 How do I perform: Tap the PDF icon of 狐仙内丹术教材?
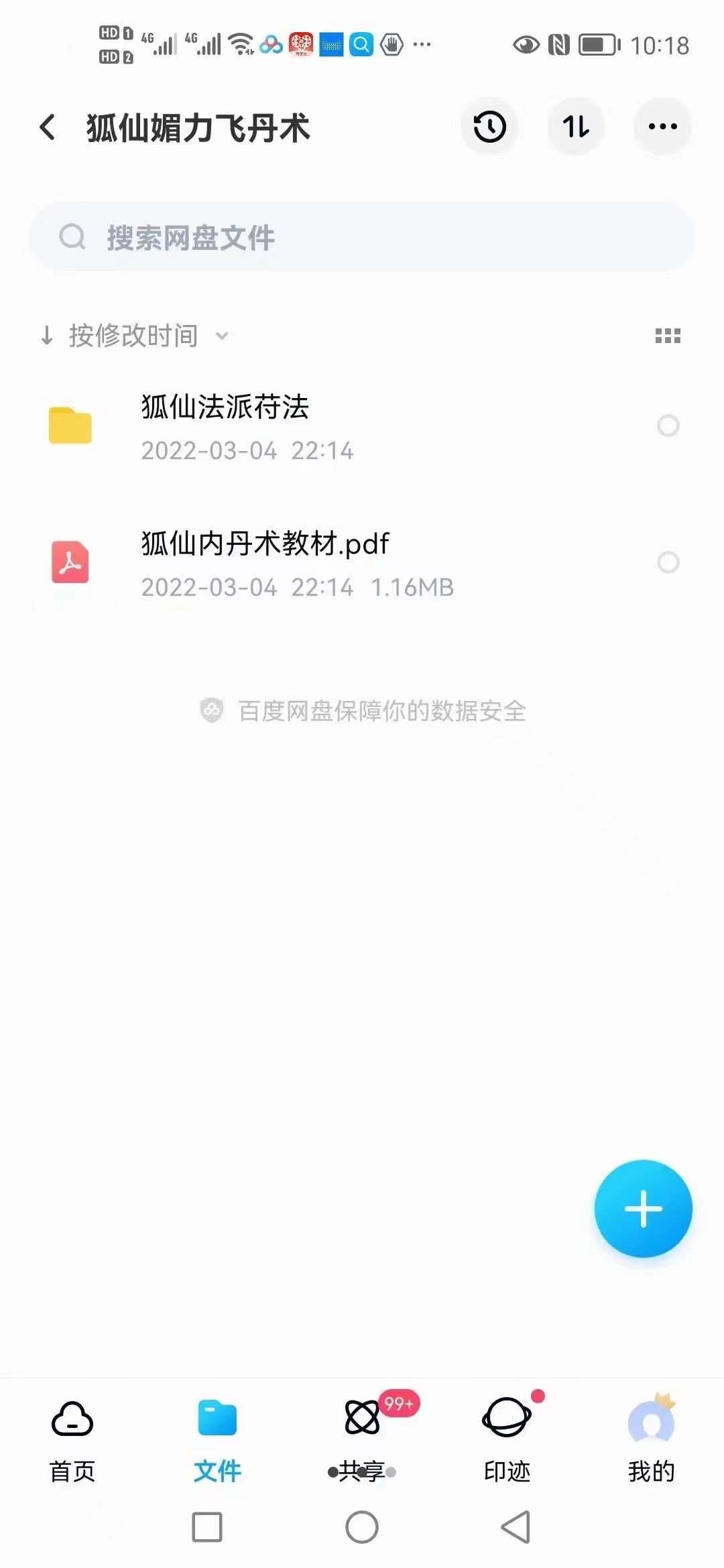click(70, 561)
